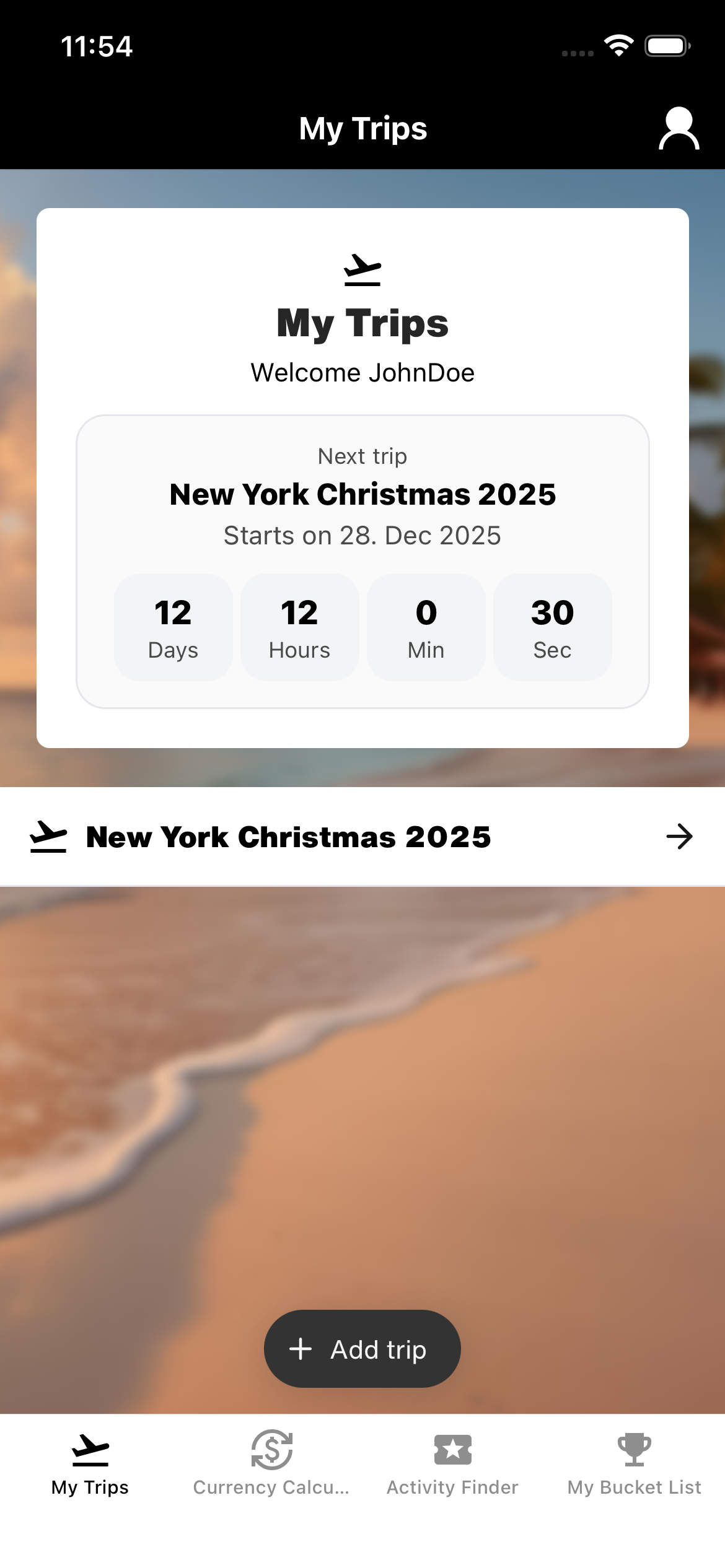725x1568 pixels.
Task: Click the Wi-Fi indicator in the status bar
Action: (x=618, y=44)
